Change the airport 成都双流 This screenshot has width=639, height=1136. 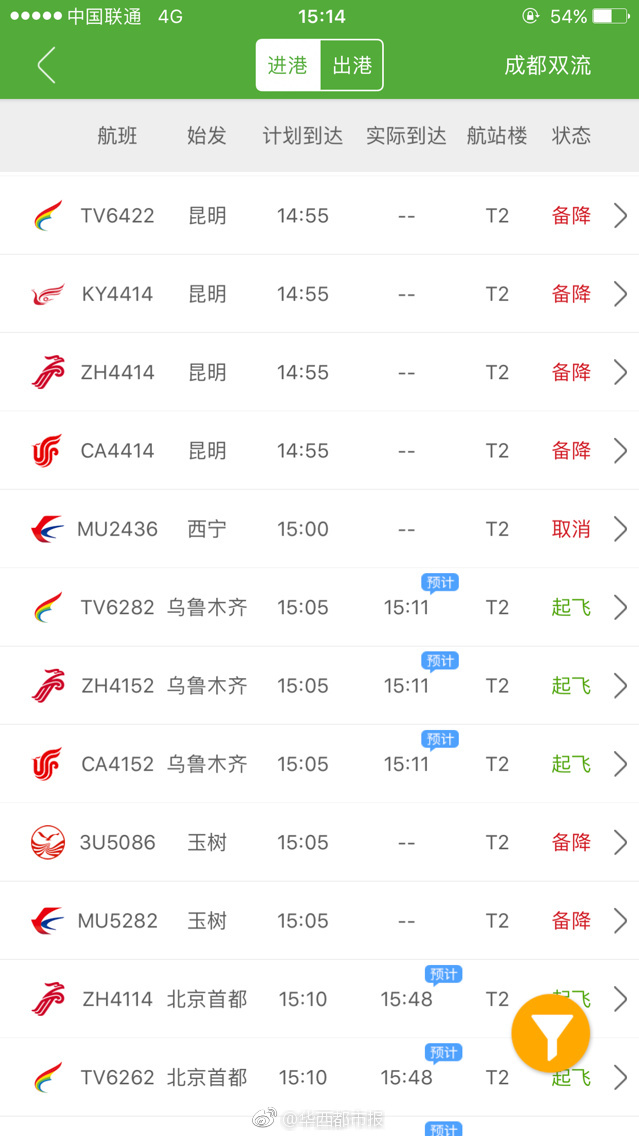click(x=548, y=65)
